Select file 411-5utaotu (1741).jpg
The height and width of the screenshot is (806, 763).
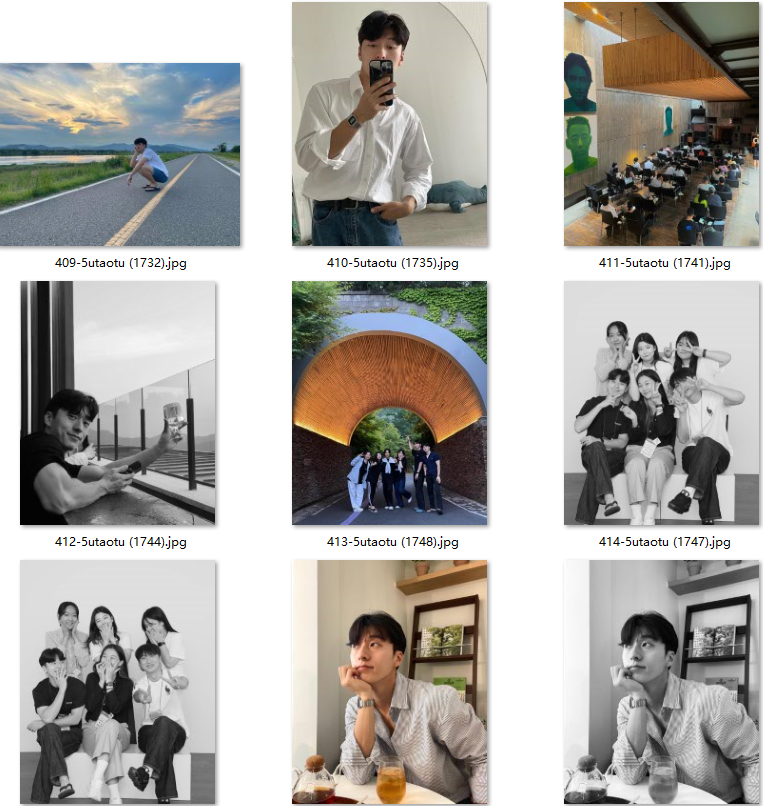point(660,124)
